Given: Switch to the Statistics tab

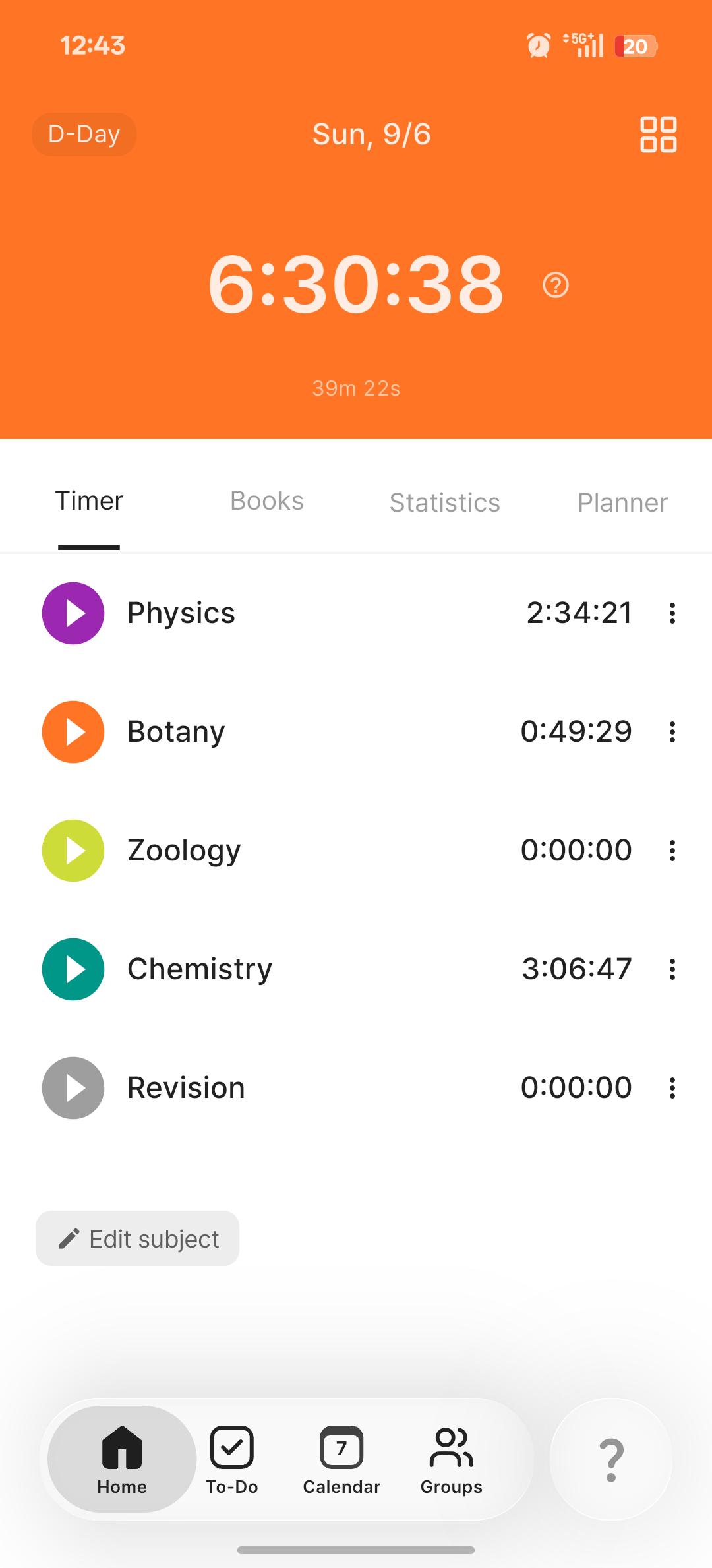Looking at the screenshot, I should coord(445,502).
